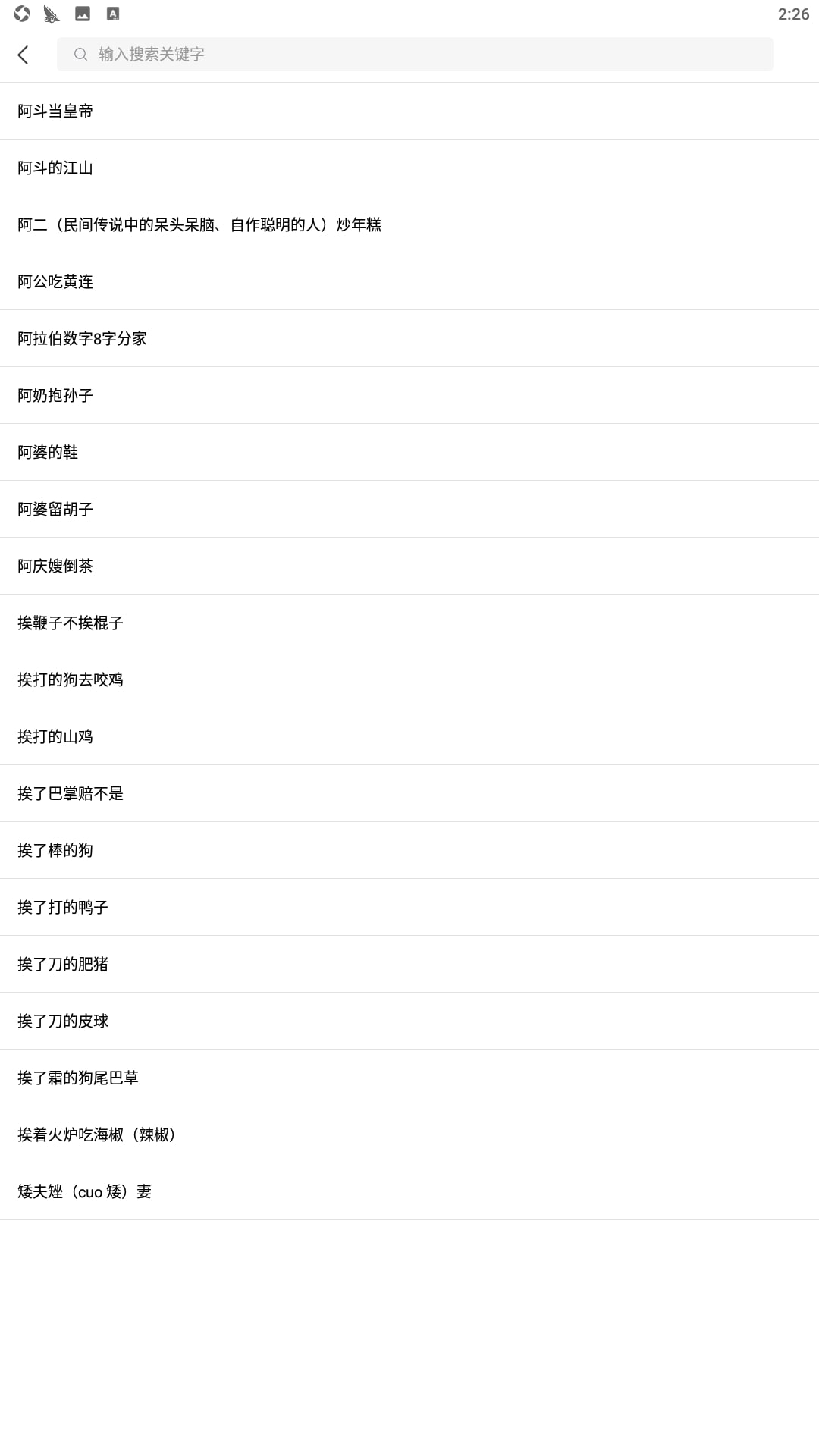Viewport: 819px width, 1456px height.
Task: Select the row starting with 阿二
Action: click(x=199, y=225)
